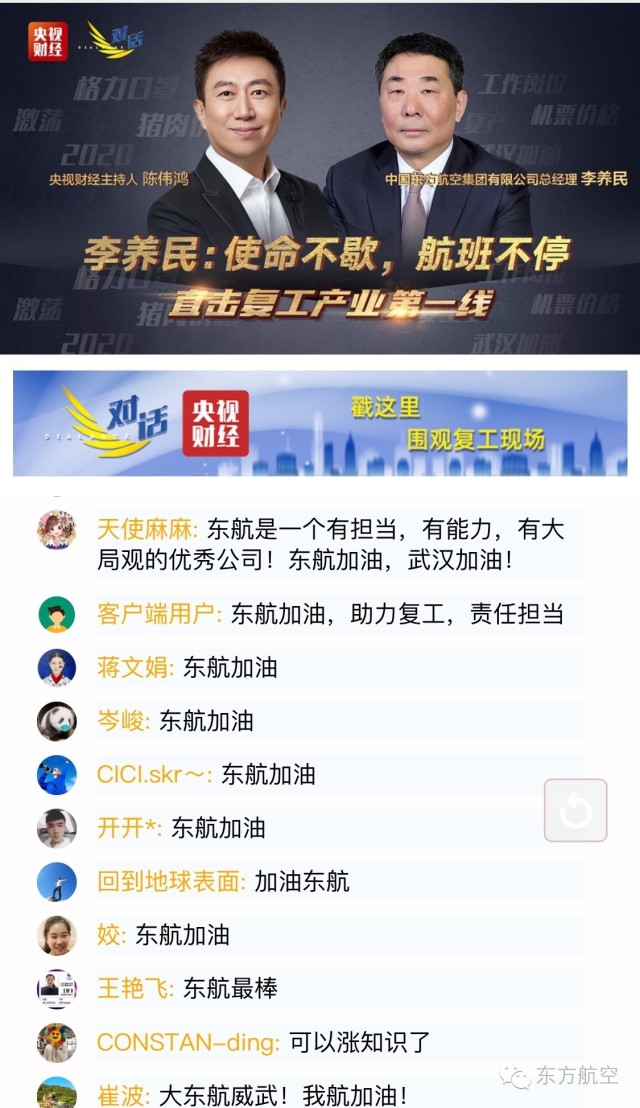Screen dimensions: 640x1108
Task: Tap the refresh button beside the comments
Action: pos(575,810)
